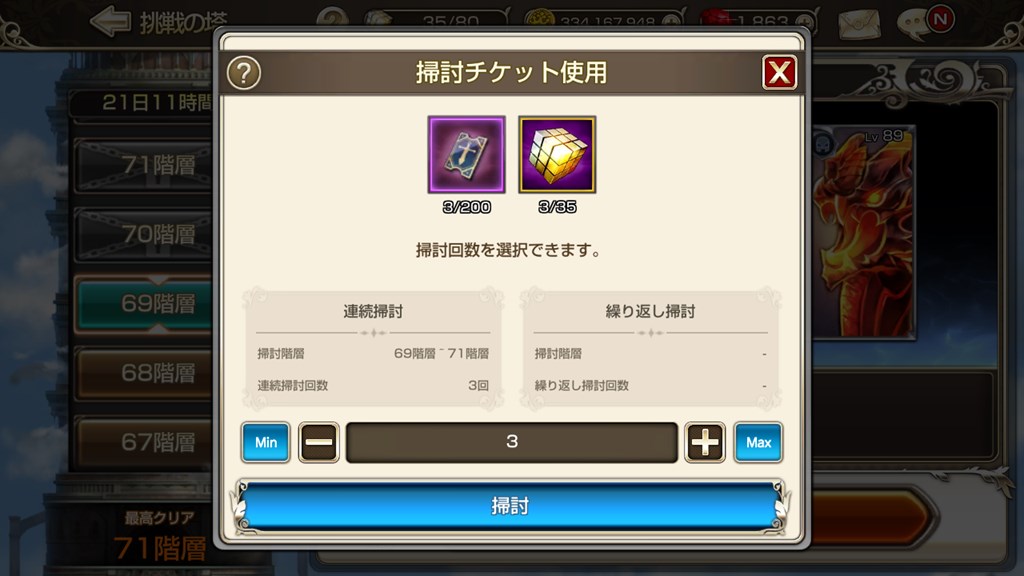The image size is (1024, 576).
Task: Open the help question mark icon
Action: pyautogui.click(x=244, y=73)
